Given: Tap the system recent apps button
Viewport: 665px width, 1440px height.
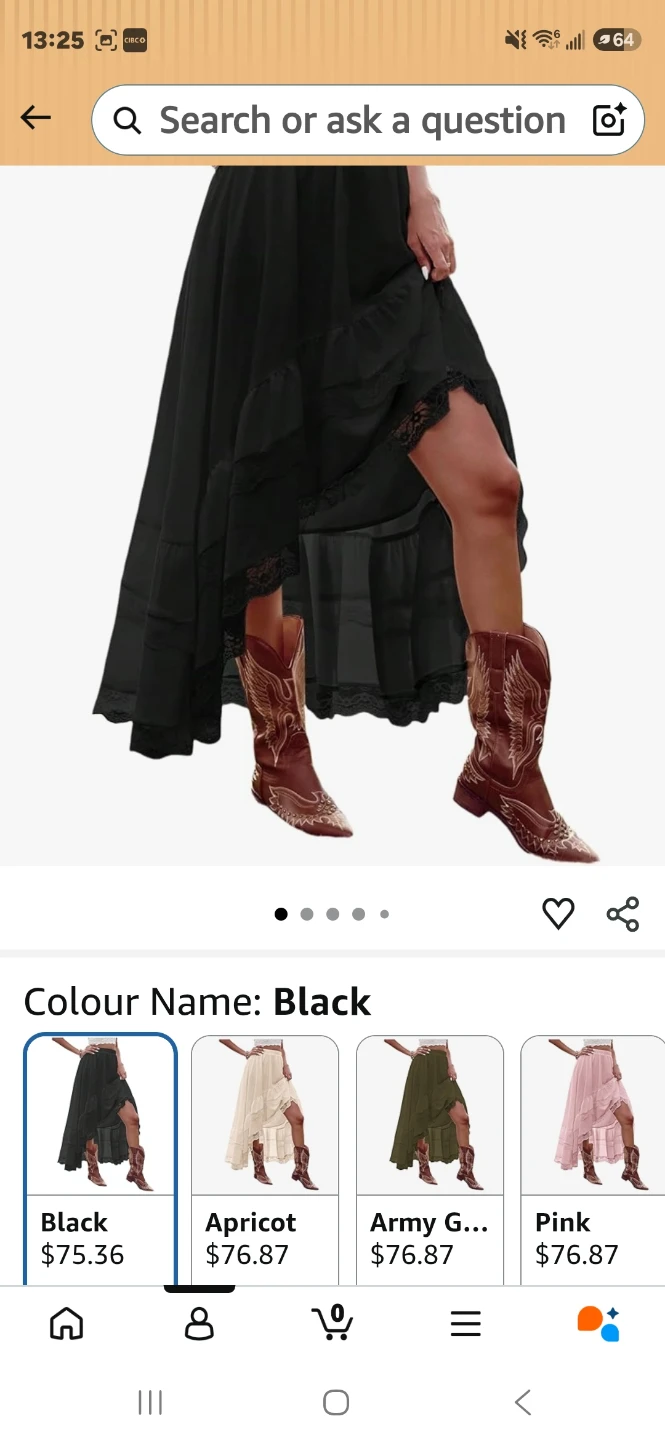Looking at the screenshot, I should coord(150,1402).
